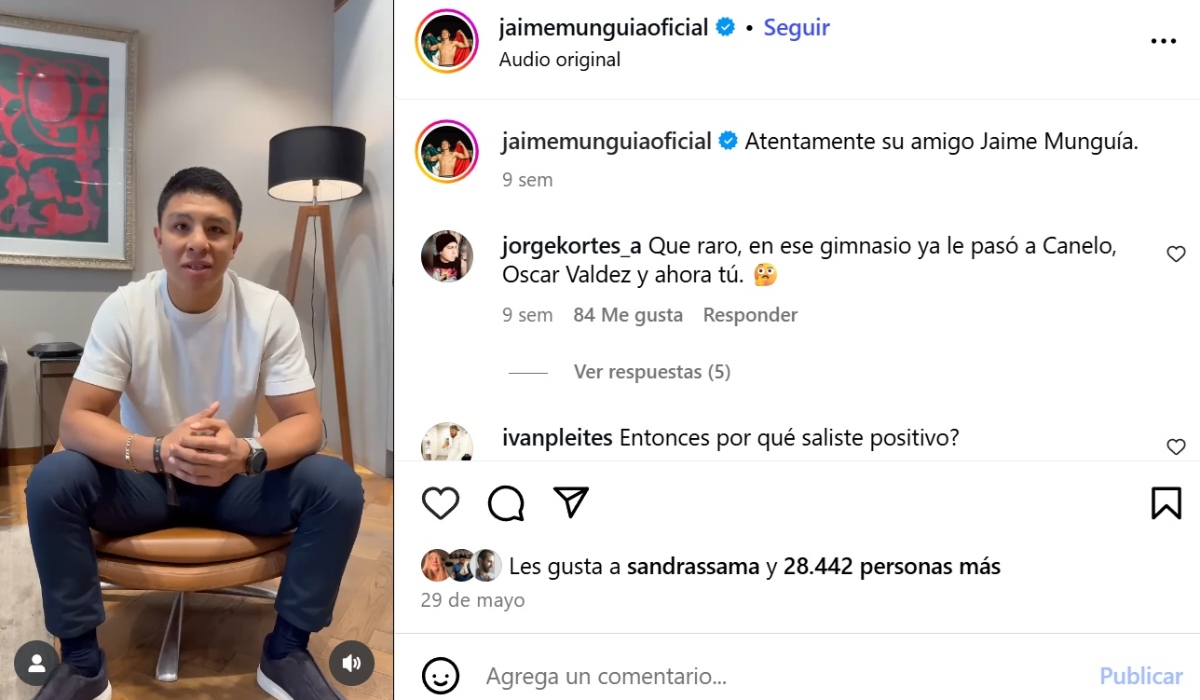1200x700 pixels.
Task: Like the post with the heart icon
Action: (440, 503)
